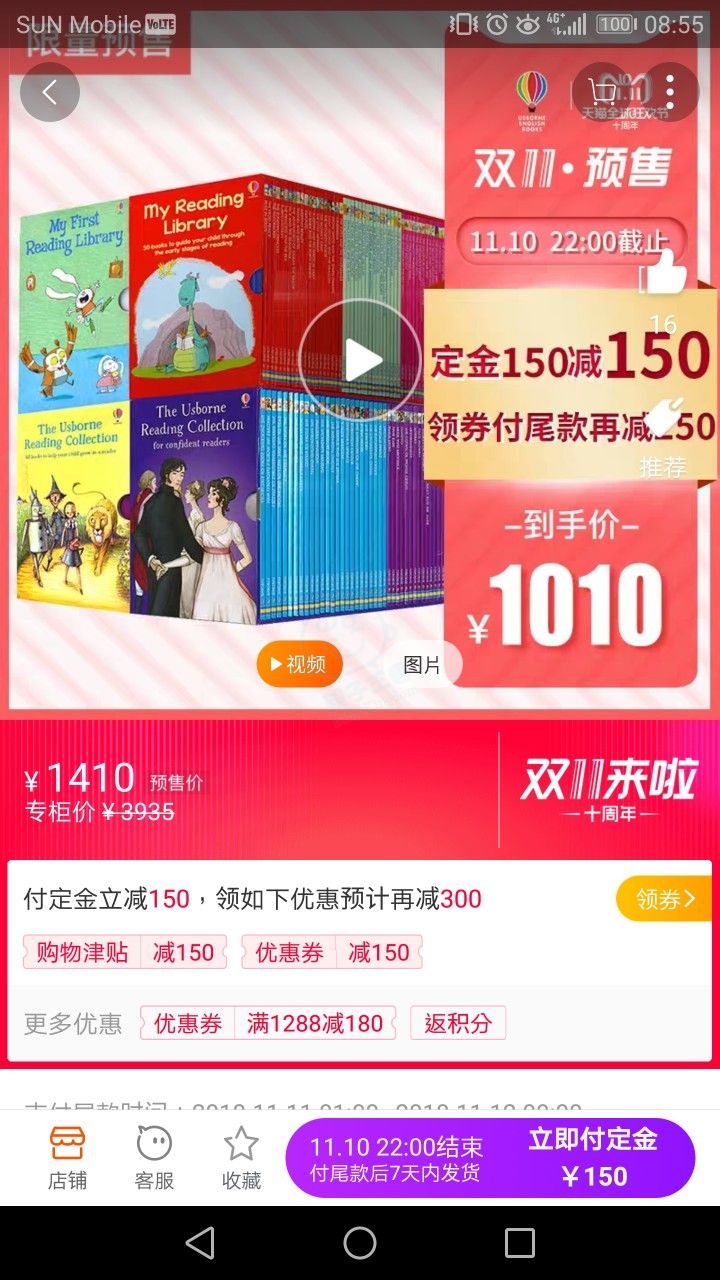Tap the 推荐 recommend icon
720x1280 pixels.
[664, 420]
